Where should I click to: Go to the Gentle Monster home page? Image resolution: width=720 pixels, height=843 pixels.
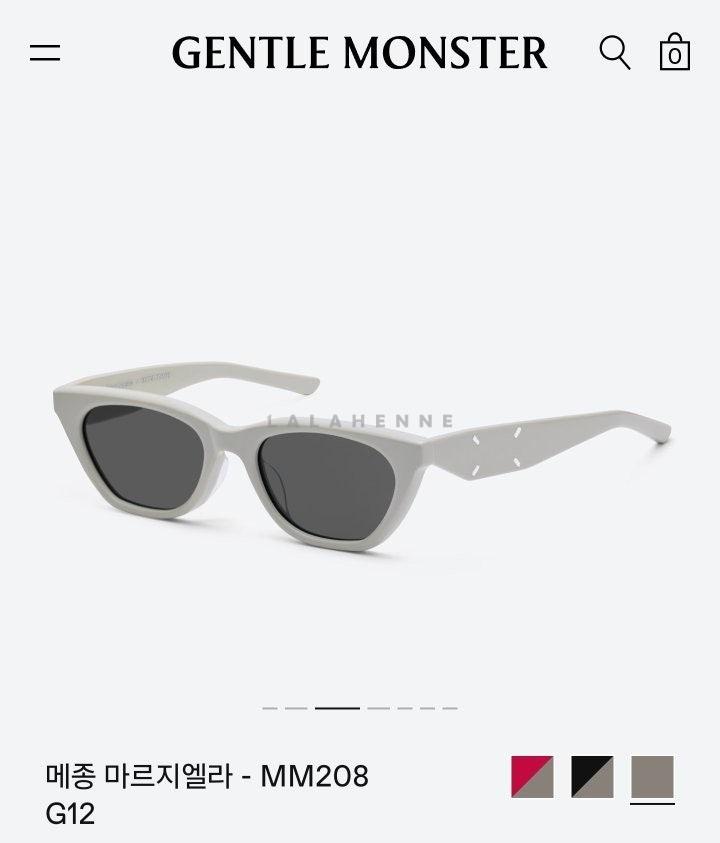coord(359,53)
